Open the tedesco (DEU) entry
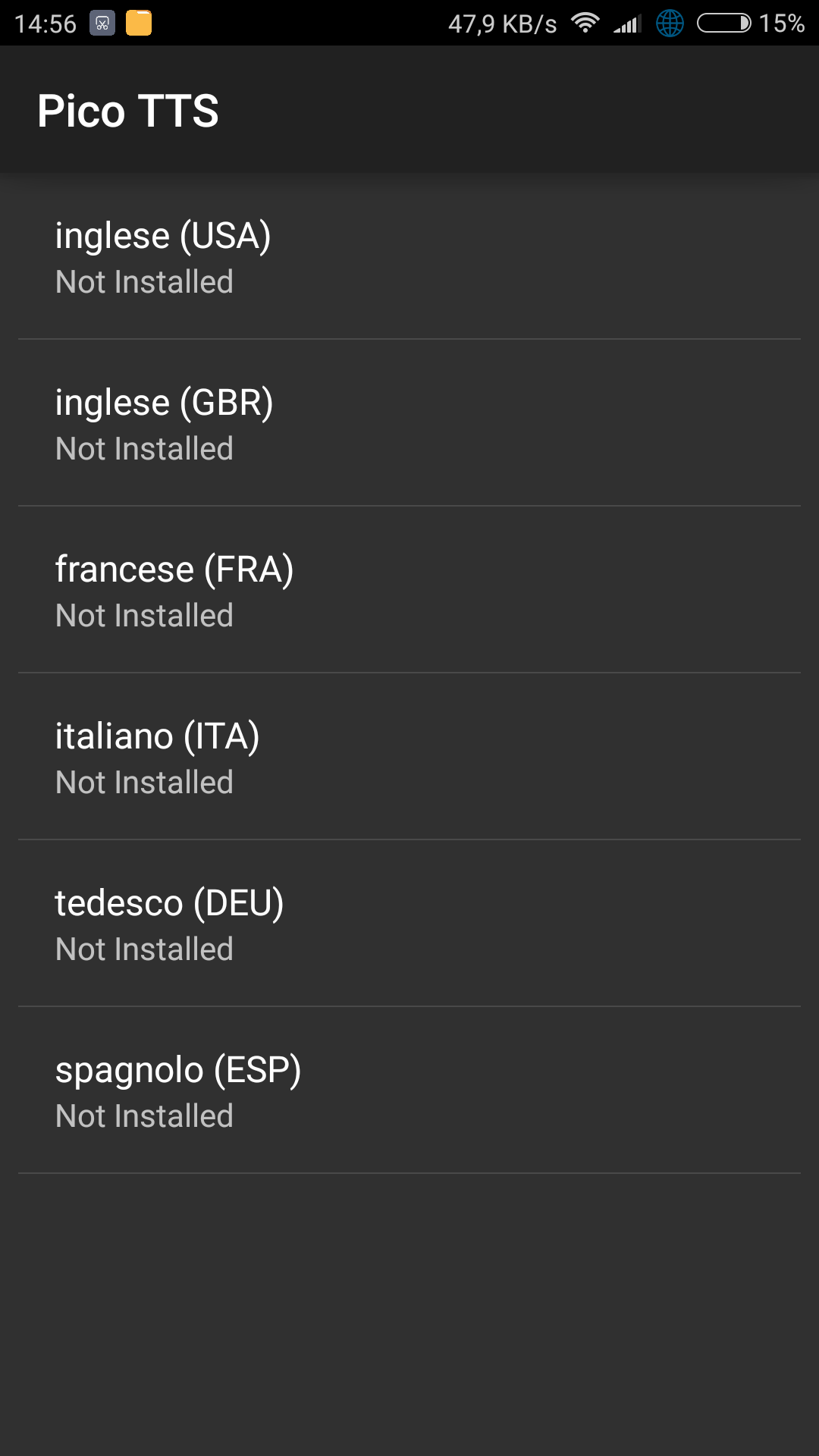819x1456 pixels. pyautogui.click(x=409, y=924)
